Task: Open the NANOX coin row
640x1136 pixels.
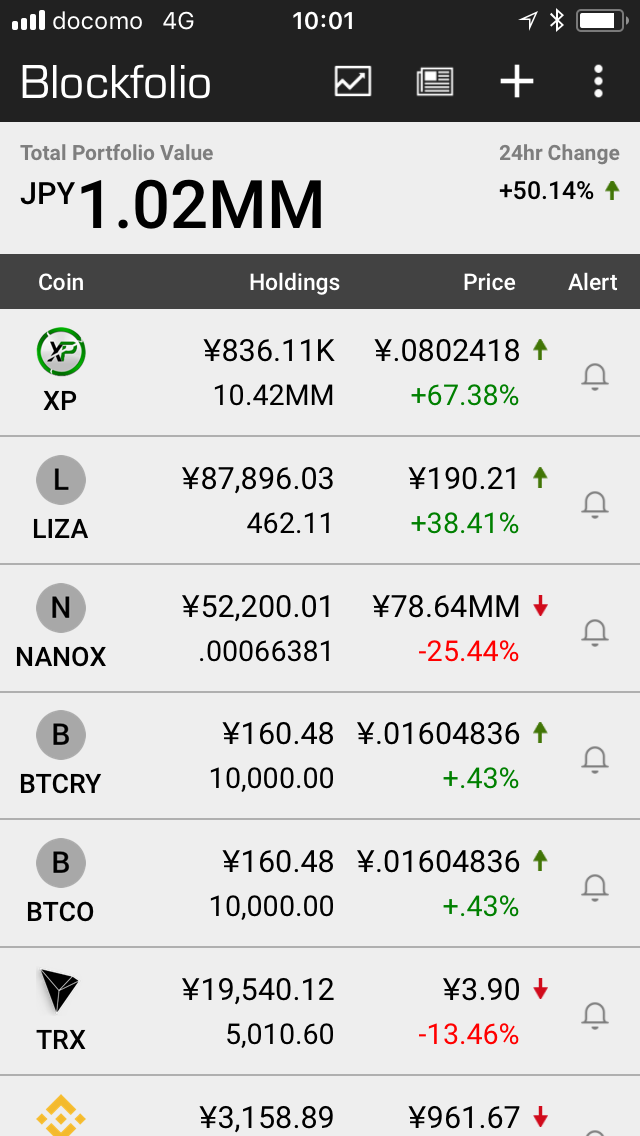Action: coord(320,628)
